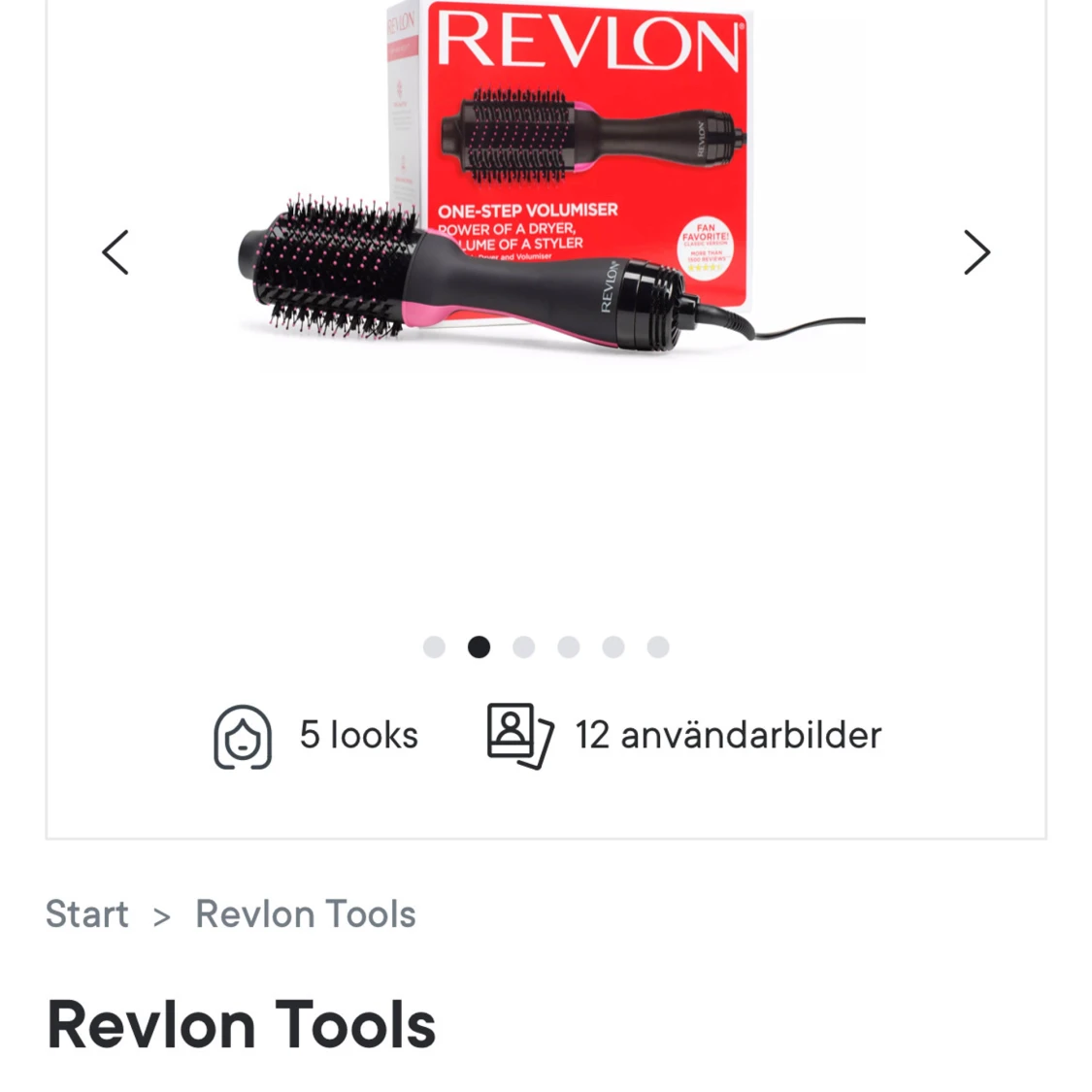The width and height of the screenshot is (1092, 1092).
Task: Show the next product image
Action: point(976,252)
